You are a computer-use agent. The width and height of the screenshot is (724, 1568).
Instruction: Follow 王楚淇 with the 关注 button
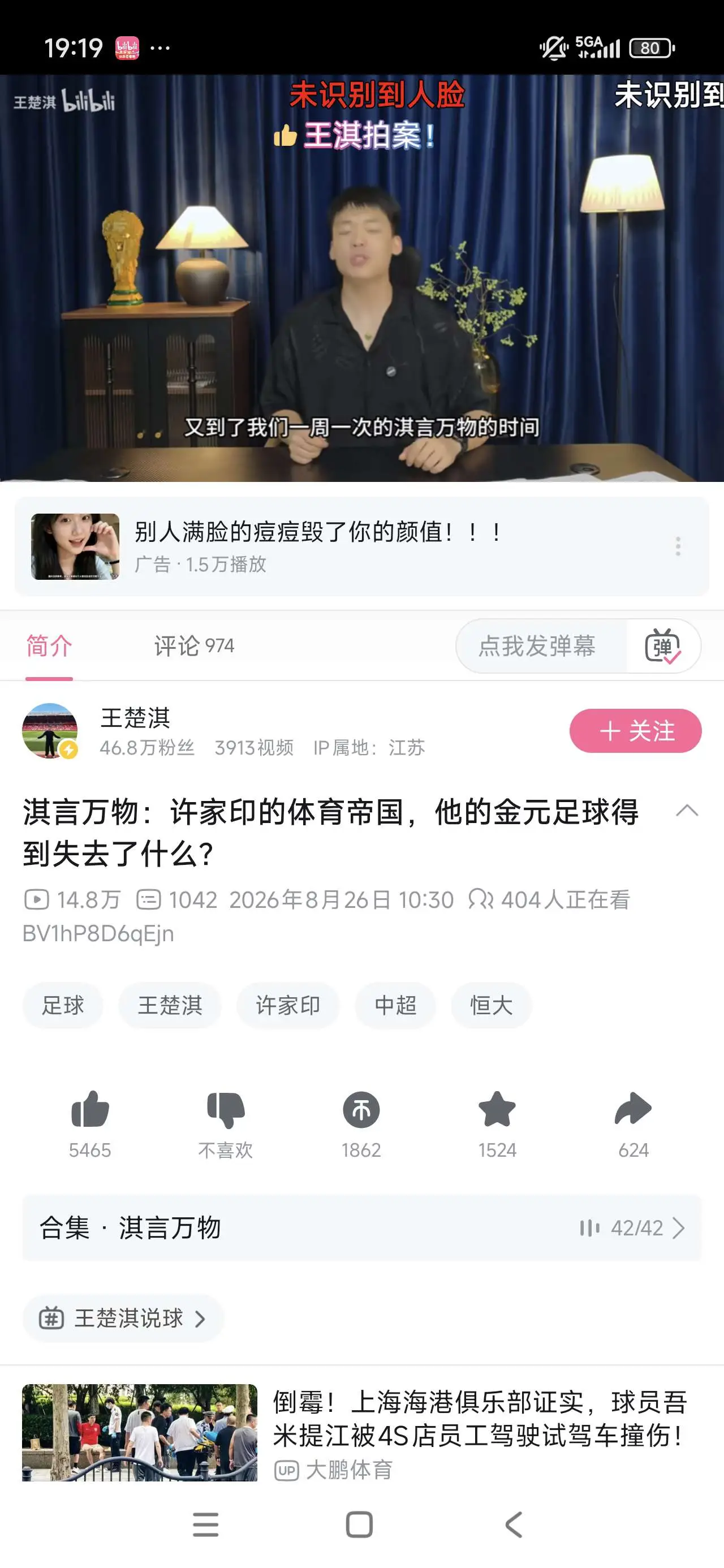[635, 730]
